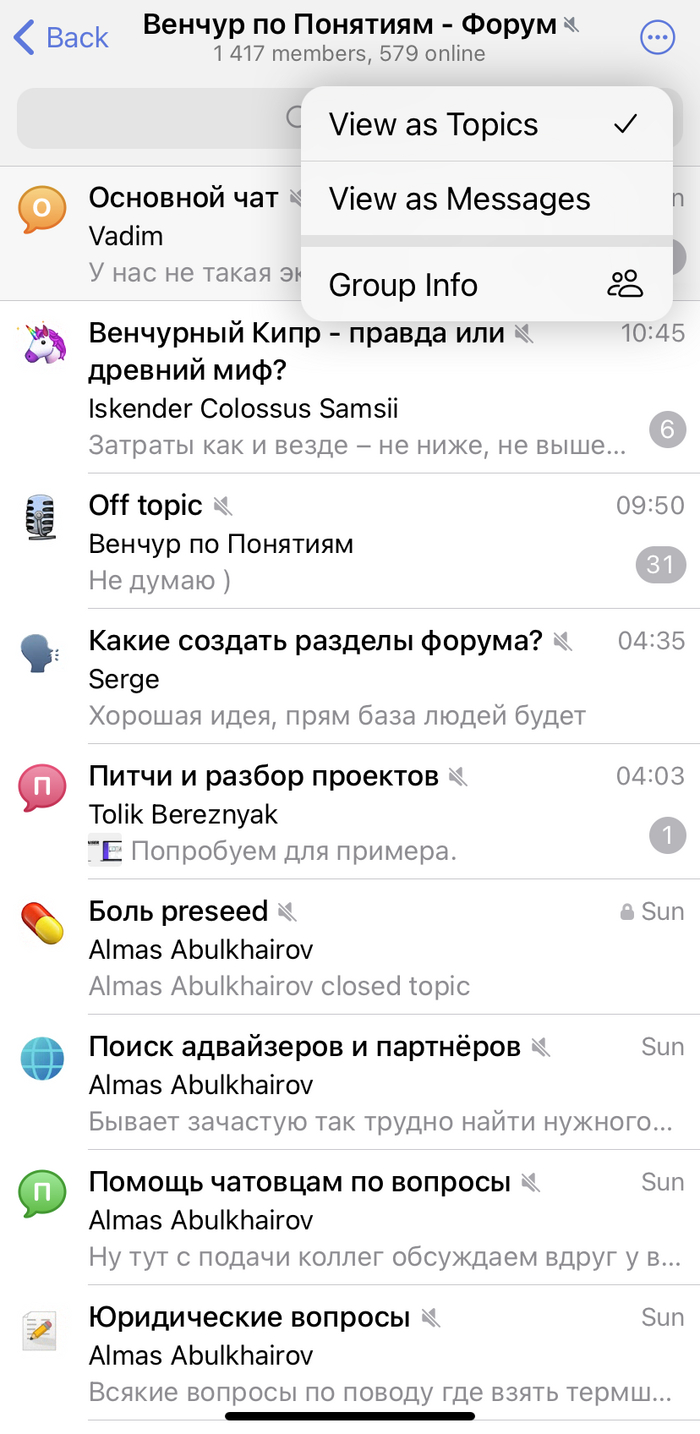Go back to the chat list
The height and width of the screenshot is (1434, 700).
point(62,38)
